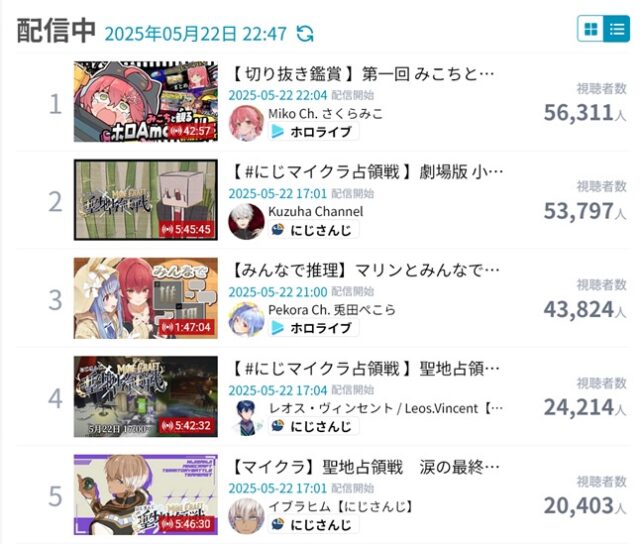
Task: Switch to list view layout
Action: (615, 29)
